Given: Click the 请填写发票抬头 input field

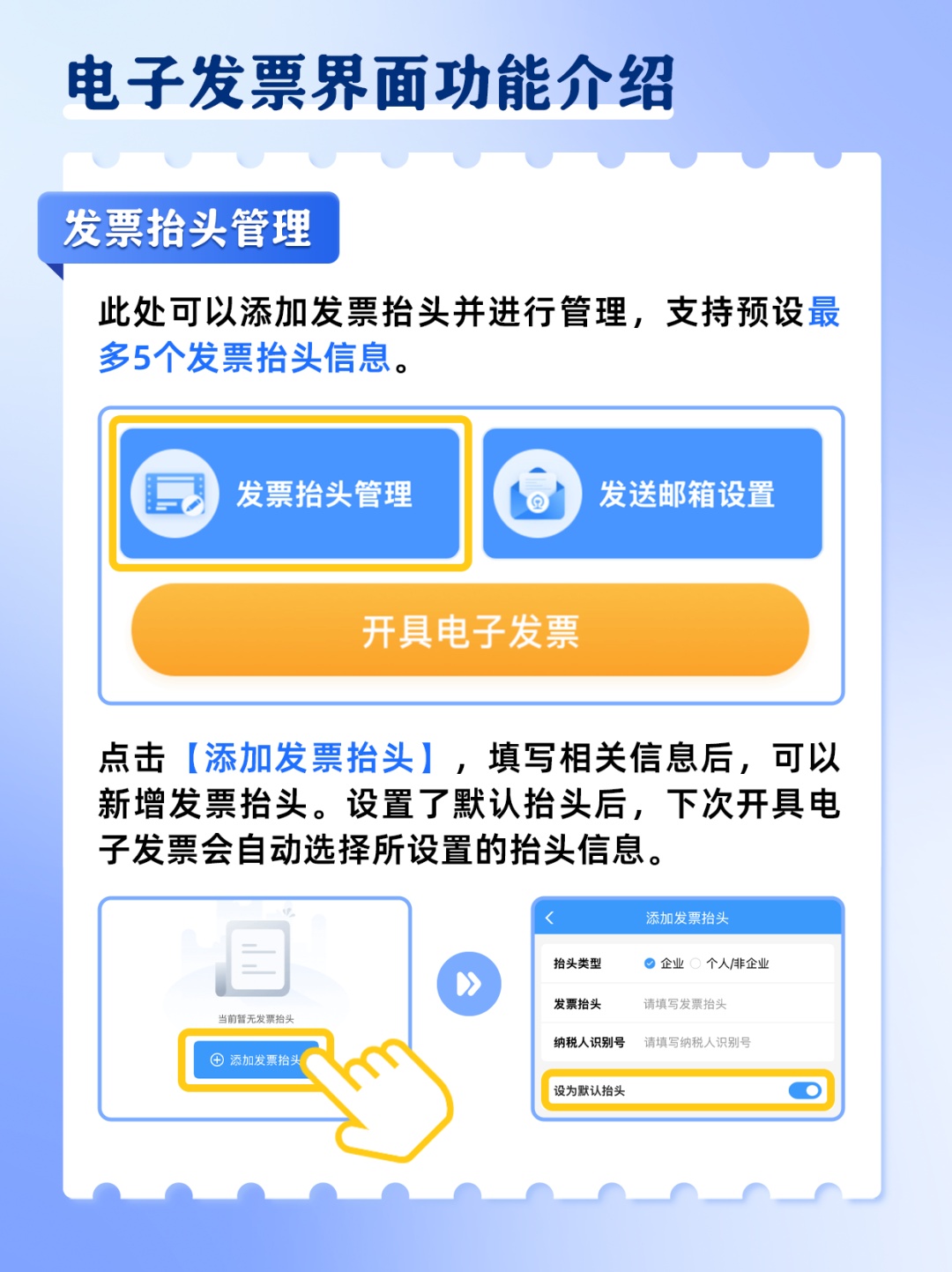Looking at the screenshot, I should [x=686, y=1004].
